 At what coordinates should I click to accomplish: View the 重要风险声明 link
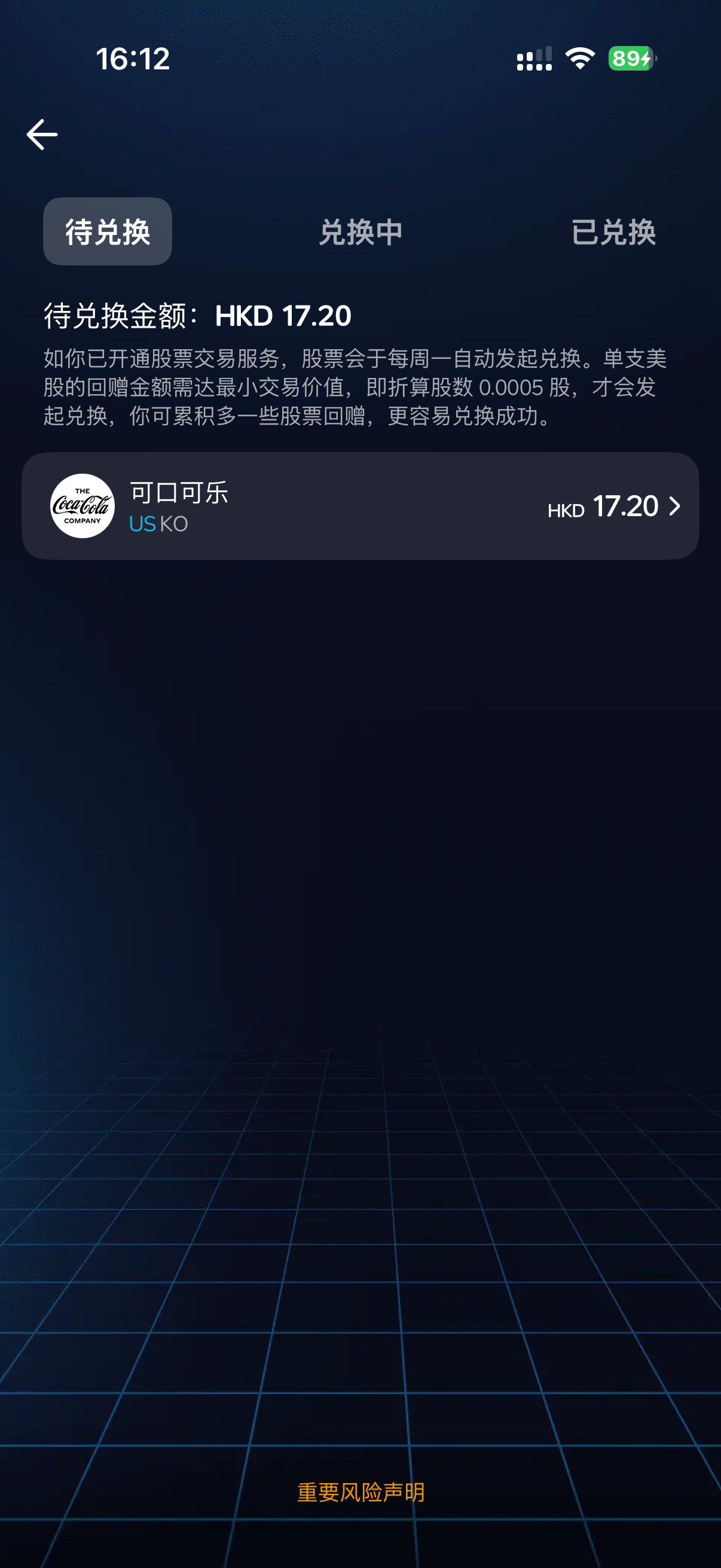tap(361, 1493)
